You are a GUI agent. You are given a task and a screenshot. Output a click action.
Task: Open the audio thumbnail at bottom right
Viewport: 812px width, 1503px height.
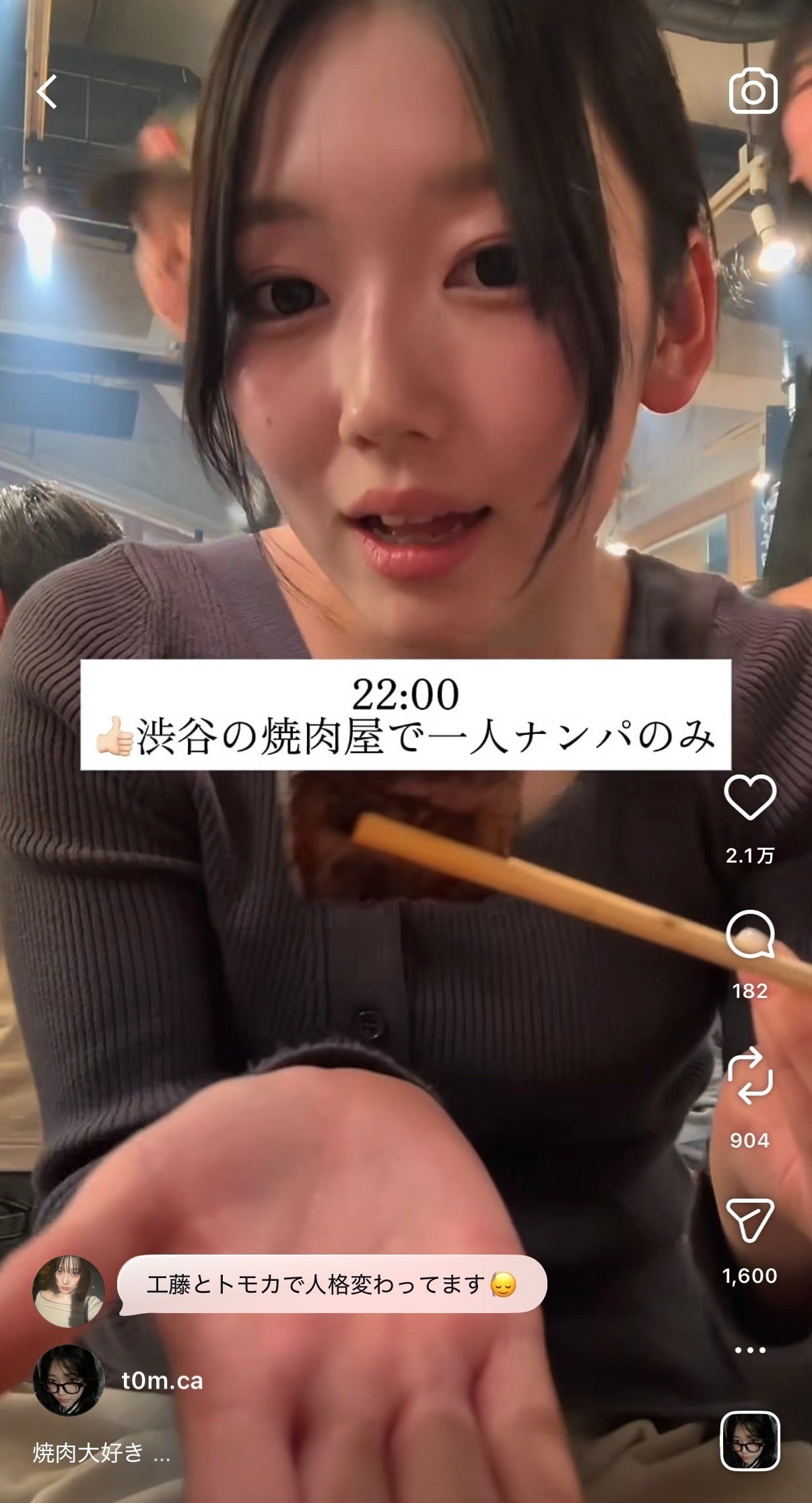pyautogui.click(x=750, y=1441)
